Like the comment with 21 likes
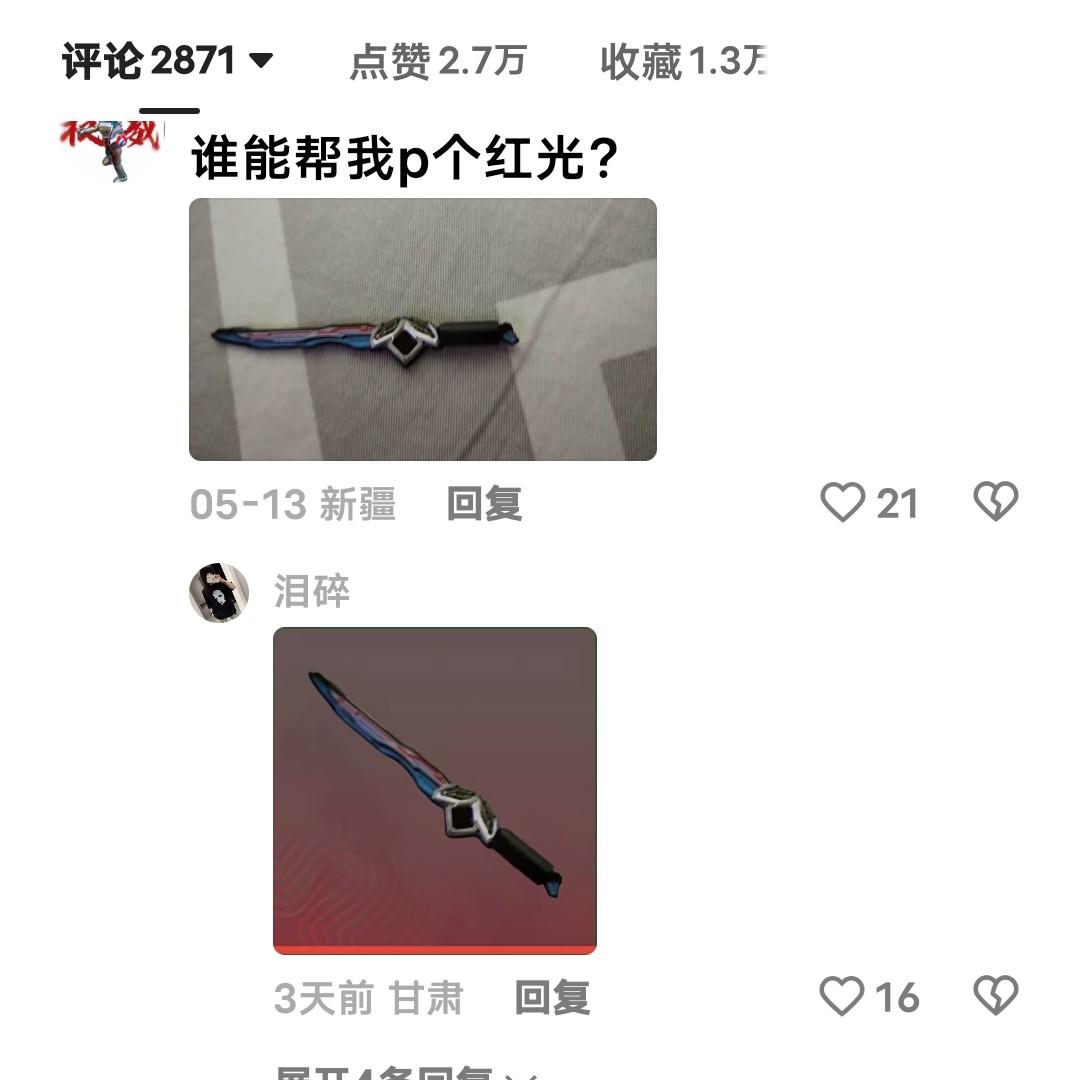Image resolution: width=1080 pixels, height=1080 pixels. click(x=842, y=502)
